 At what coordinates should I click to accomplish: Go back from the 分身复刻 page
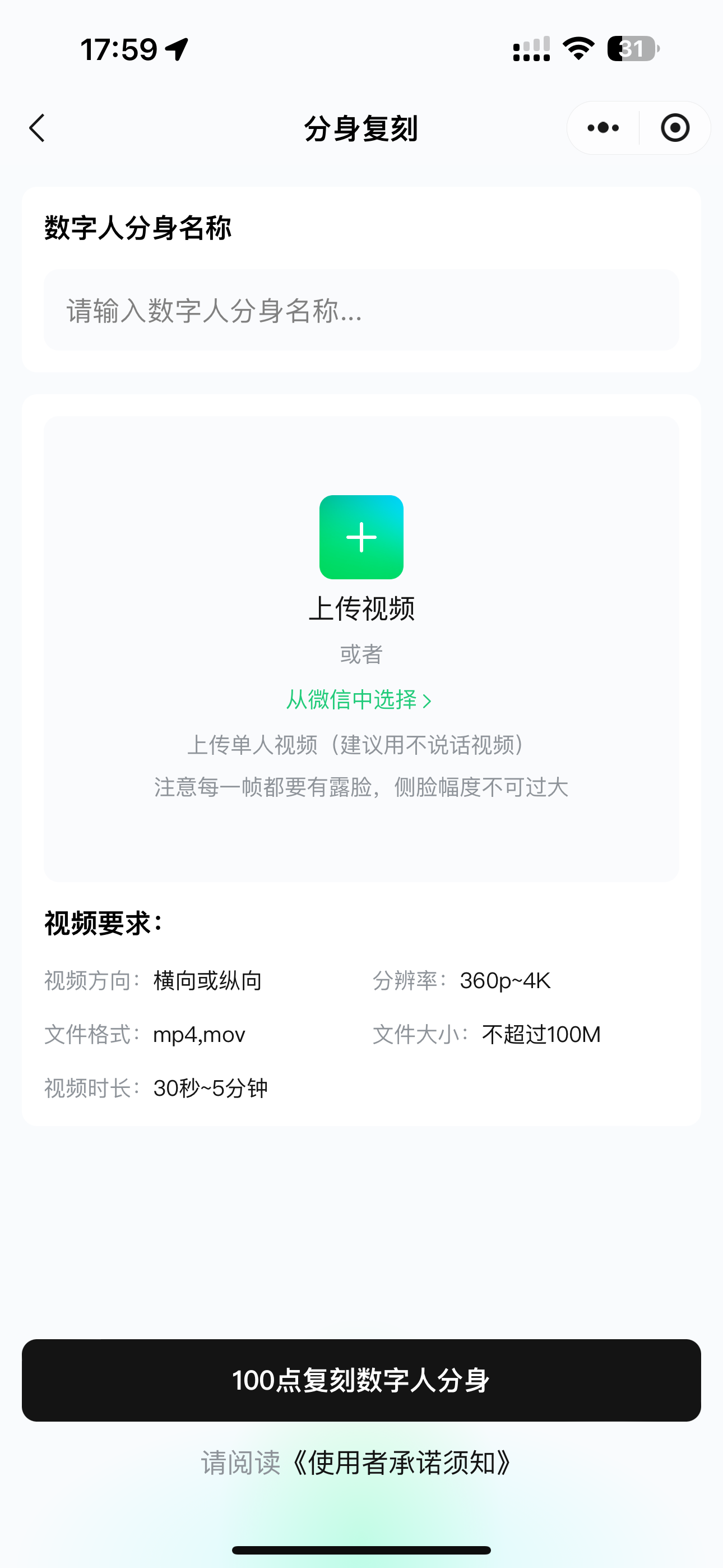coord(38,128)
